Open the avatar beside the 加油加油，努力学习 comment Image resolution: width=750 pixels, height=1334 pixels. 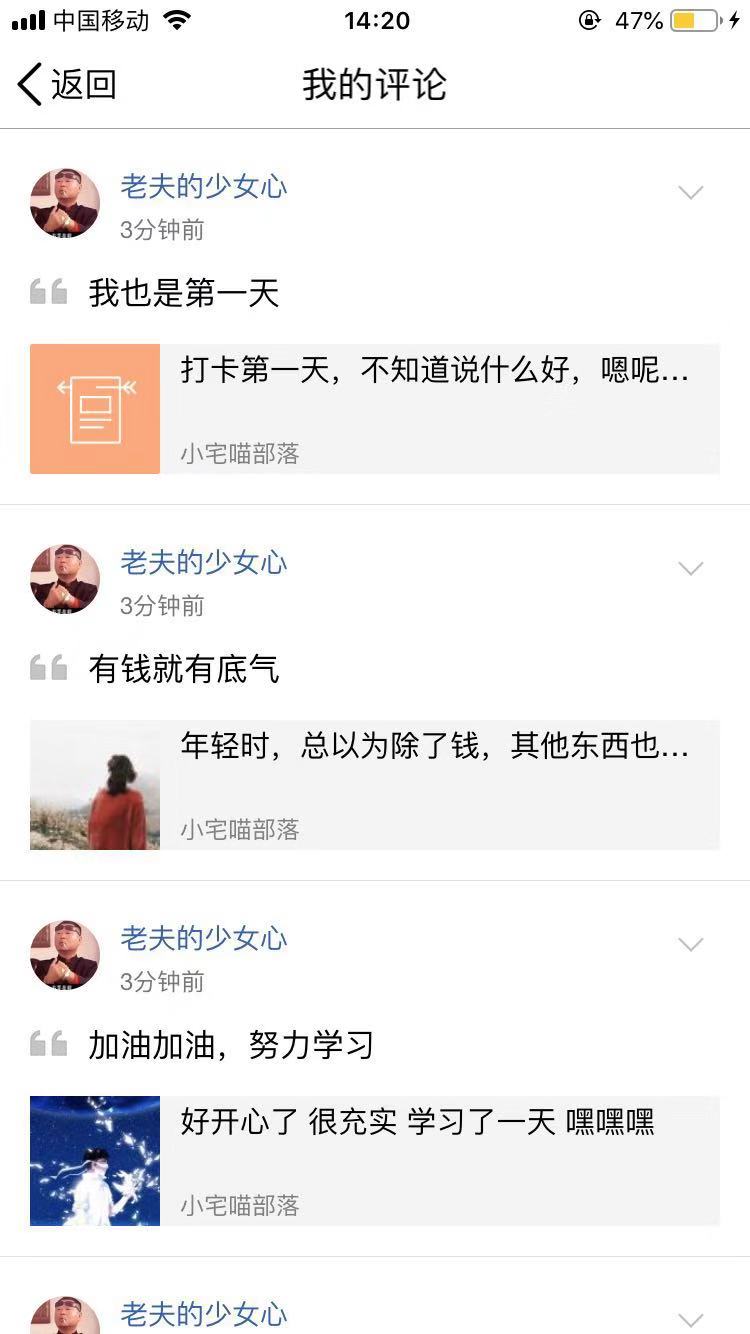pos(65,955)
